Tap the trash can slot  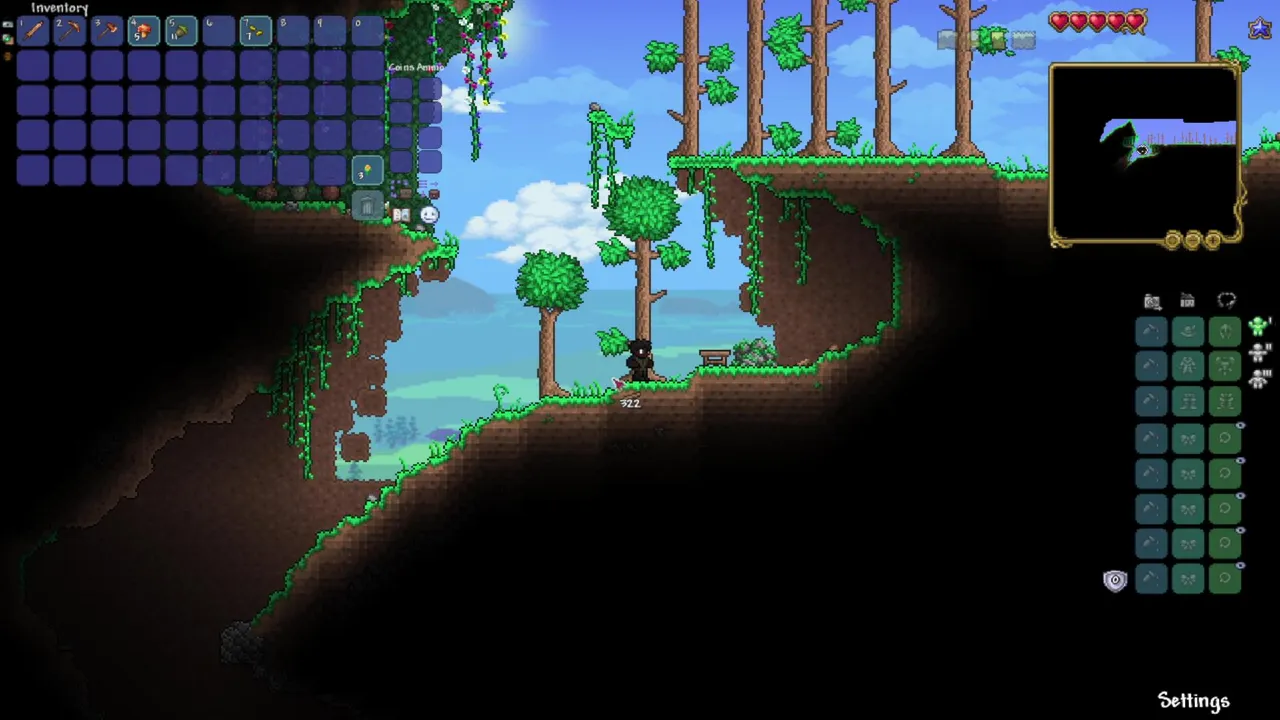(x=367, y=206)
